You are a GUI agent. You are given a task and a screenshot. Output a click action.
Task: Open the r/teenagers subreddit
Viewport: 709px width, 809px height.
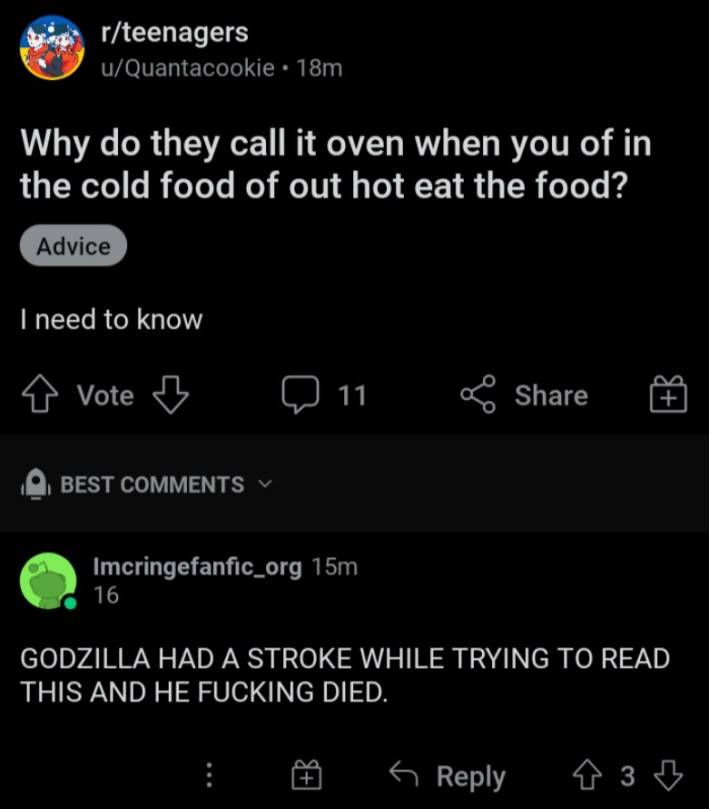pos(174,32)
